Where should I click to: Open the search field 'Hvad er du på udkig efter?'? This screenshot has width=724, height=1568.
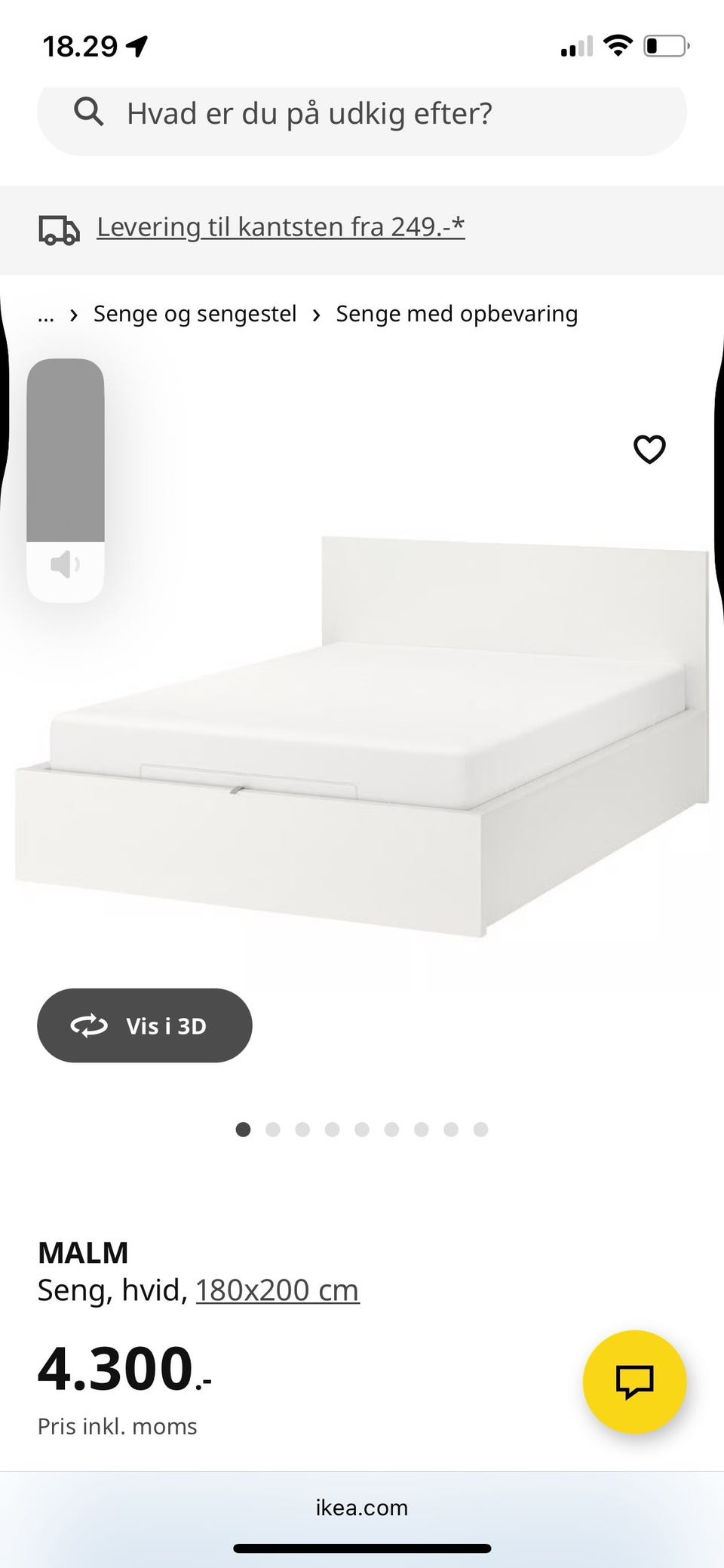[x=362, y=115]
